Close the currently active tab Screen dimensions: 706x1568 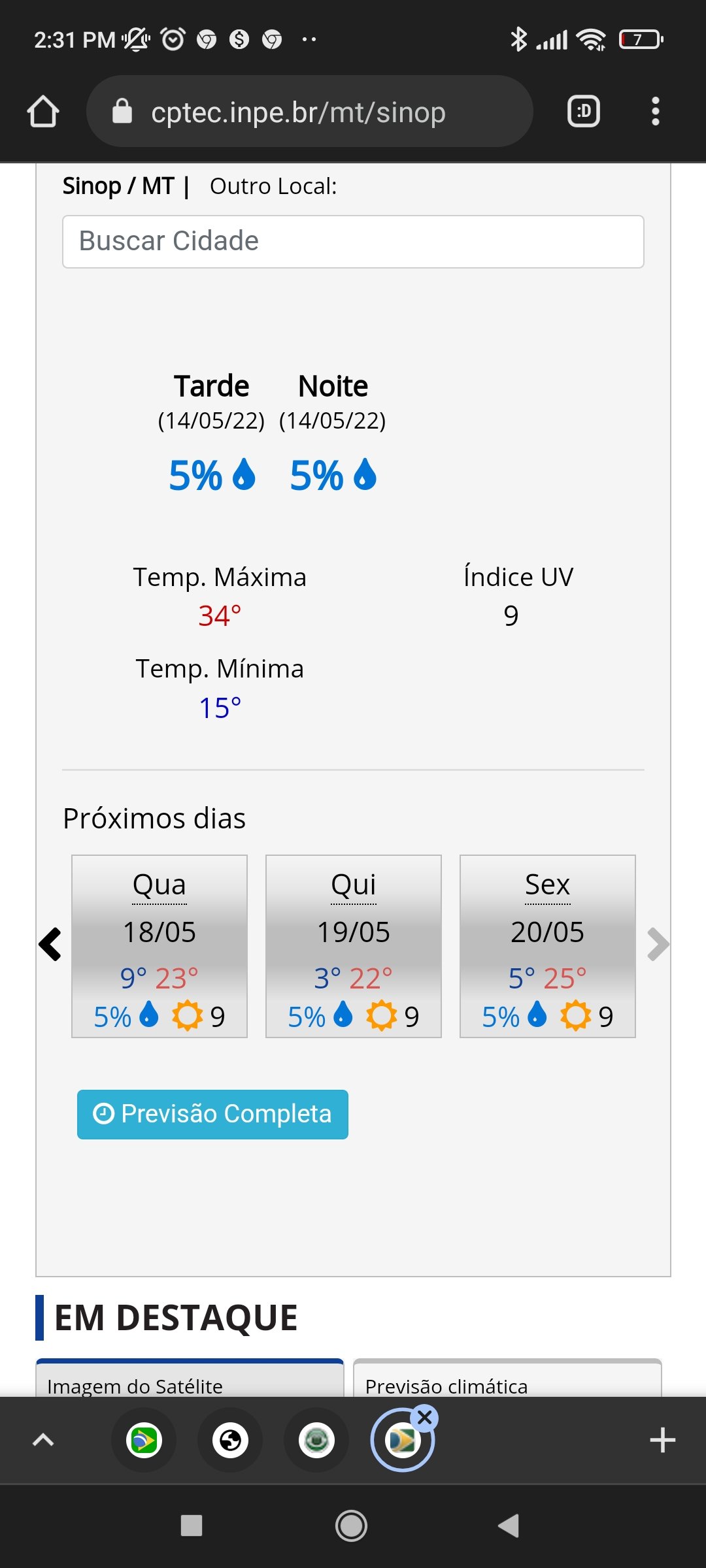click(x=425, y=1418)
